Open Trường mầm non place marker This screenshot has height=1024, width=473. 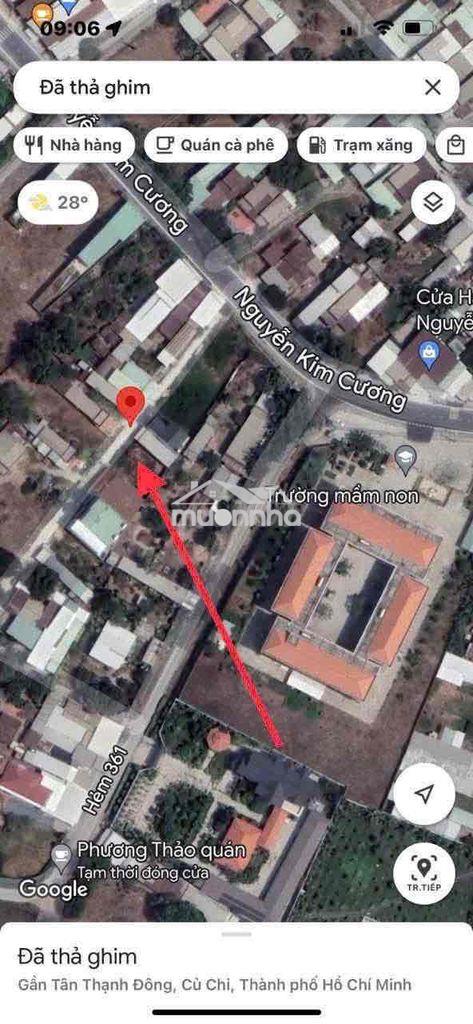coord(406,459)
